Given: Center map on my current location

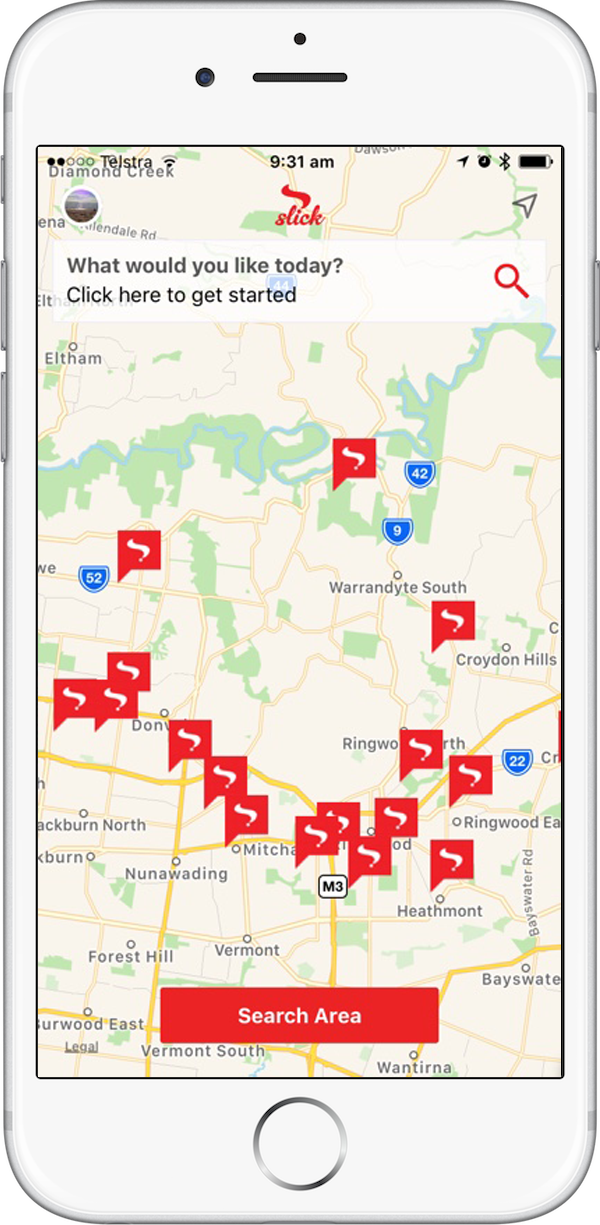Looking at the screenshot, I should [524, 205].
